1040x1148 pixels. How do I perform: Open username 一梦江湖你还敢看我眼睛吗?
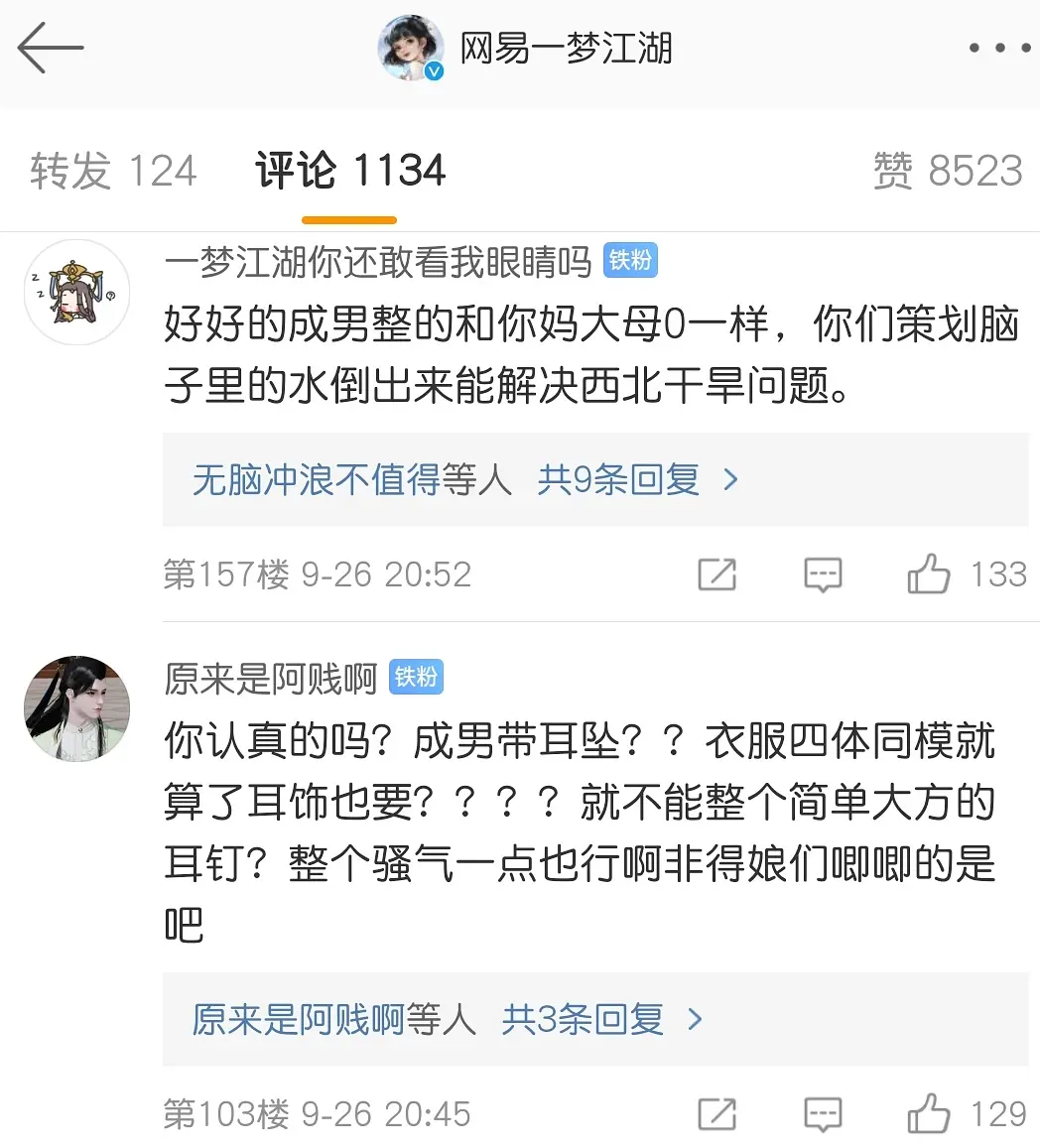[x=377, y=262]
